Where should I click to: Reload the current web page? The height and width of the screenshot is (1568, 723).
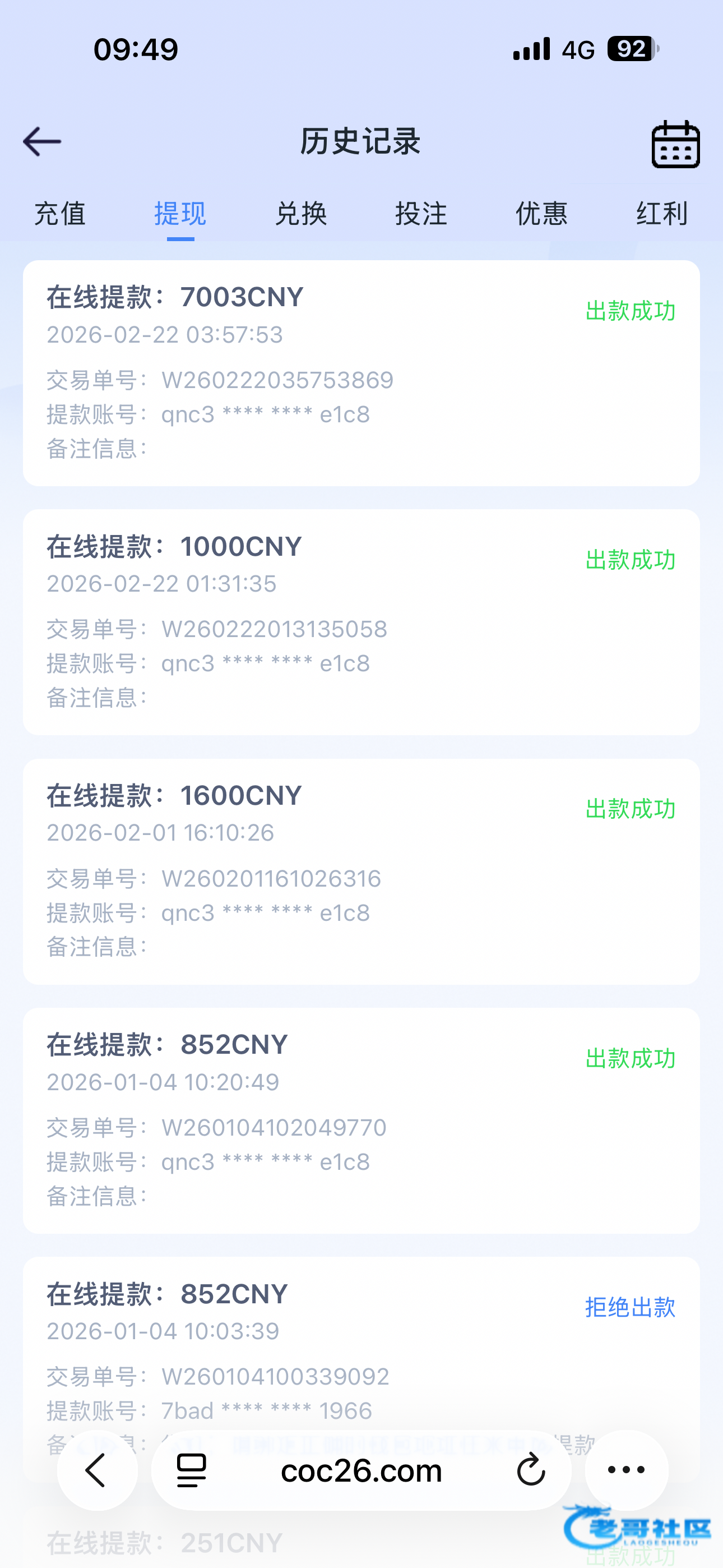coord(531,1470)
